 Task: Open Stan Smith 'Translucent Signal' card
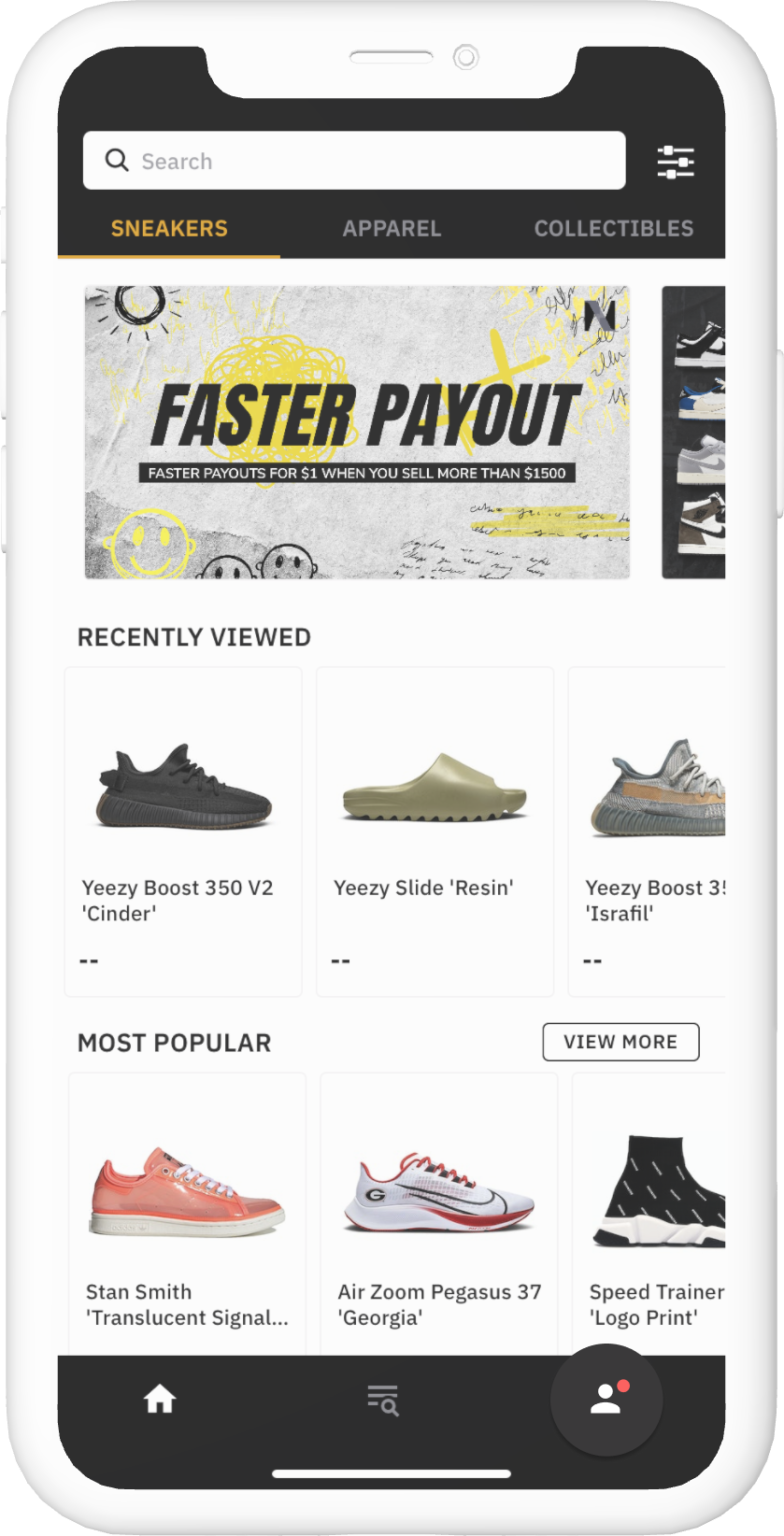pos(187,1212)
